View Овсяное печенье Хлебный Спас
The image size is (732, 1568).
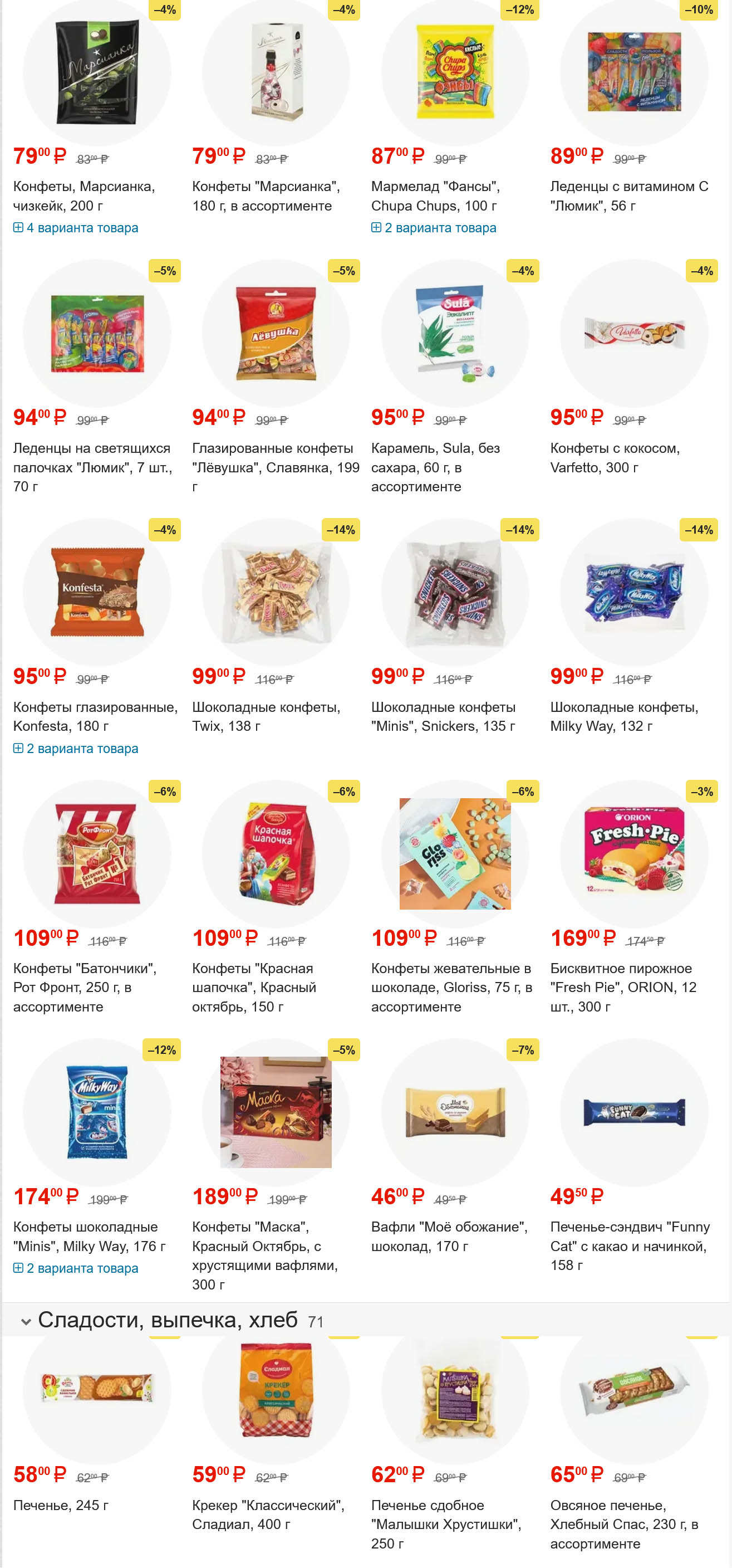point(623,1523)
